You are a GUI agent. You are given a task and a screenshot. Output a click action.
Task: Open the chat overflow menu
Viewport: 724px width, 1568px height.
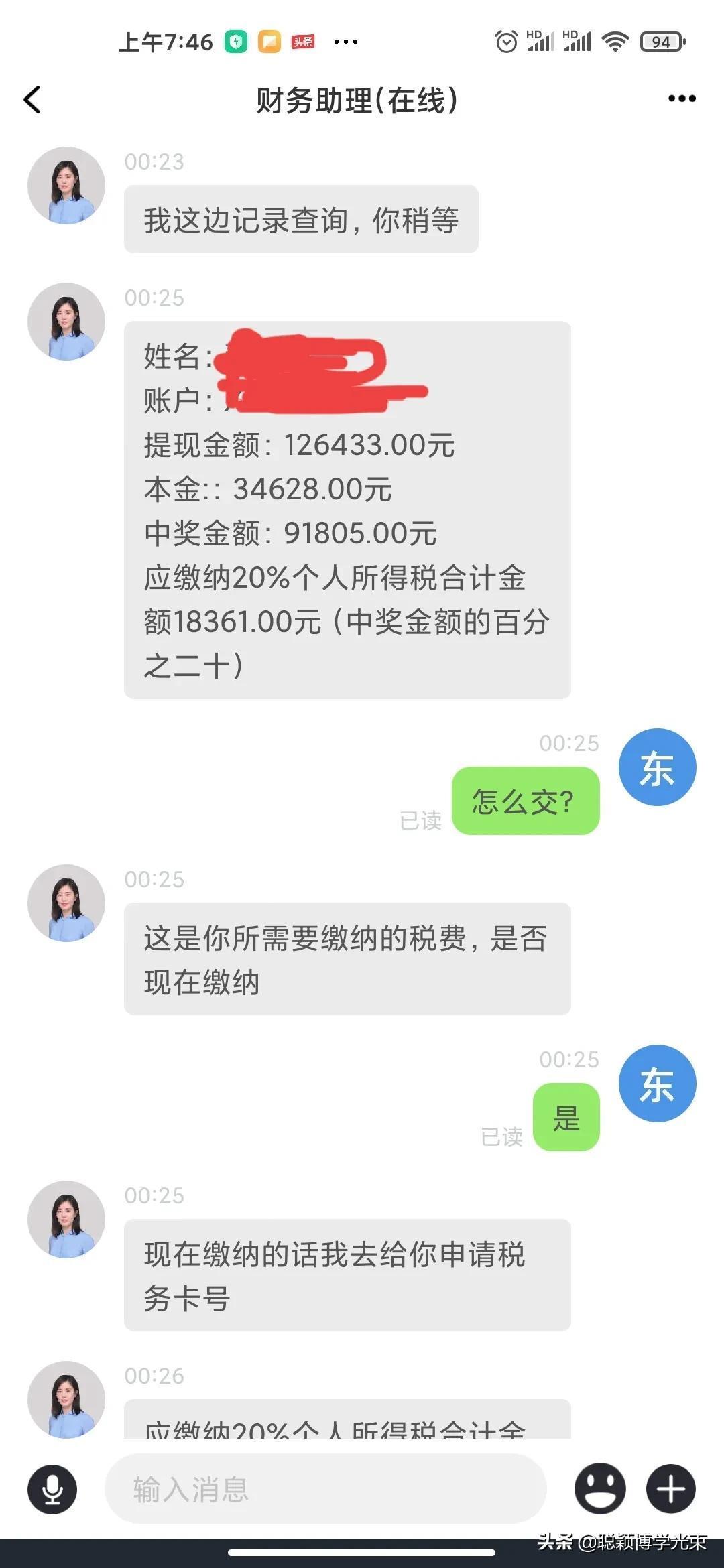coord(682,99)
